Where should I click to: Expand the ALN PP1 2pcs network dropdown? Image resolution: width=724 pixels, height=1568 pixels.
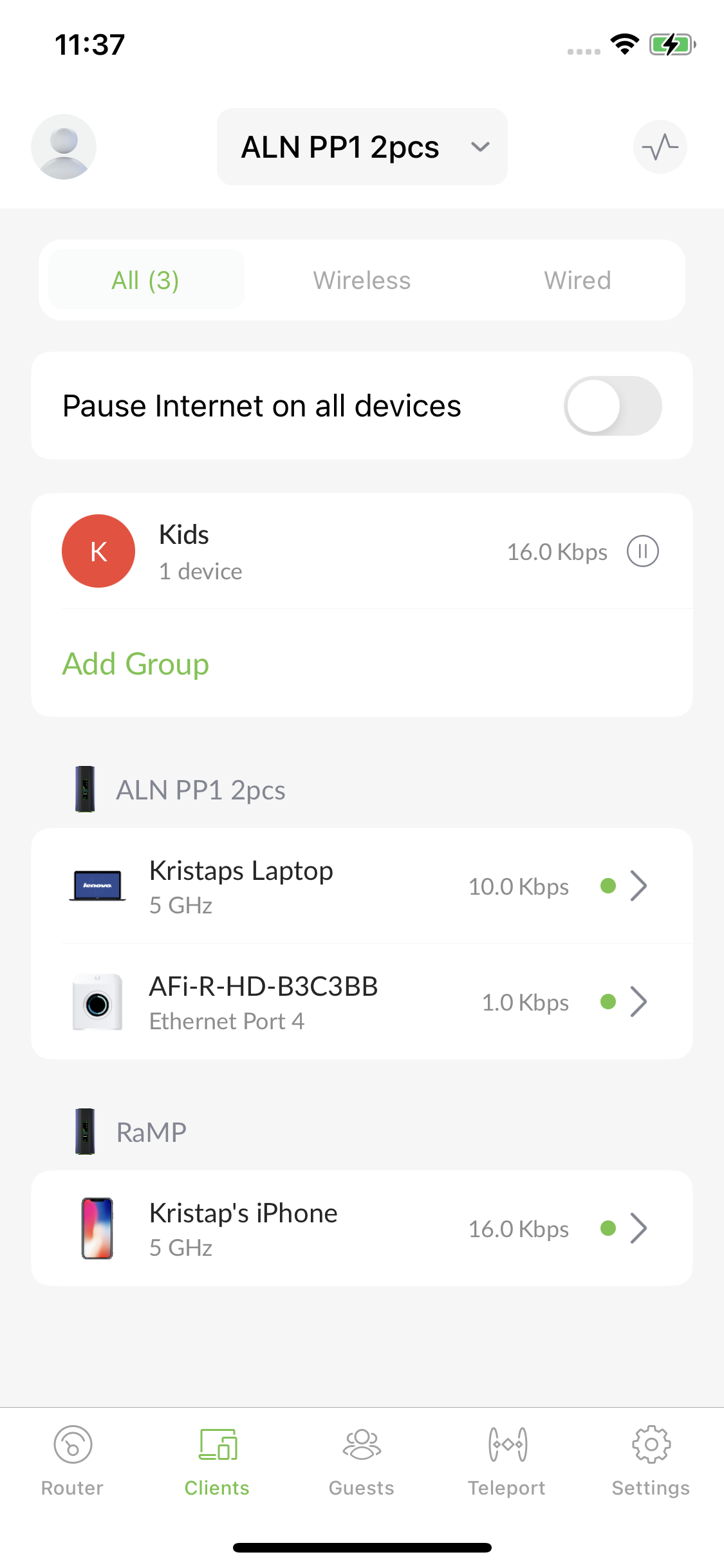pyautogui.click(x=362, y=147)
